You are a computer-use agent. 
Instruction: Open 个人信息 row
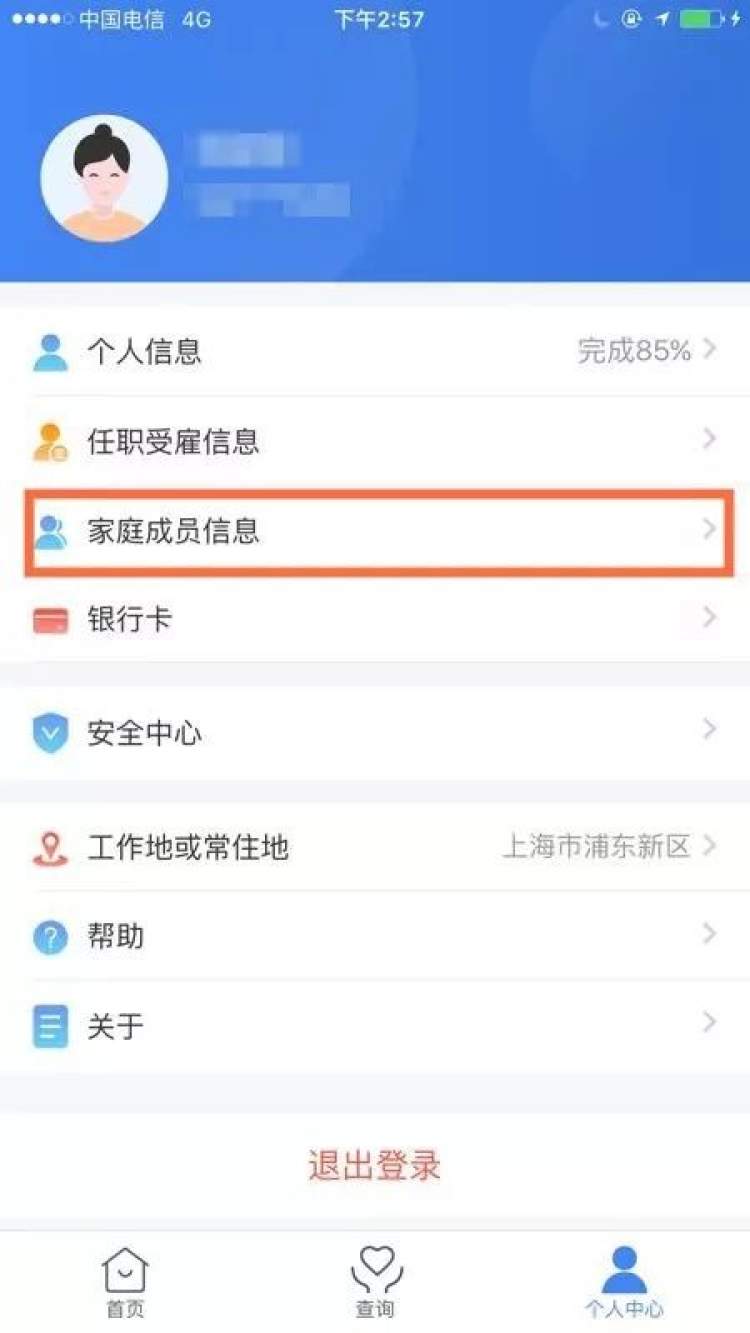pyautogui.click(x=375, y=351)
